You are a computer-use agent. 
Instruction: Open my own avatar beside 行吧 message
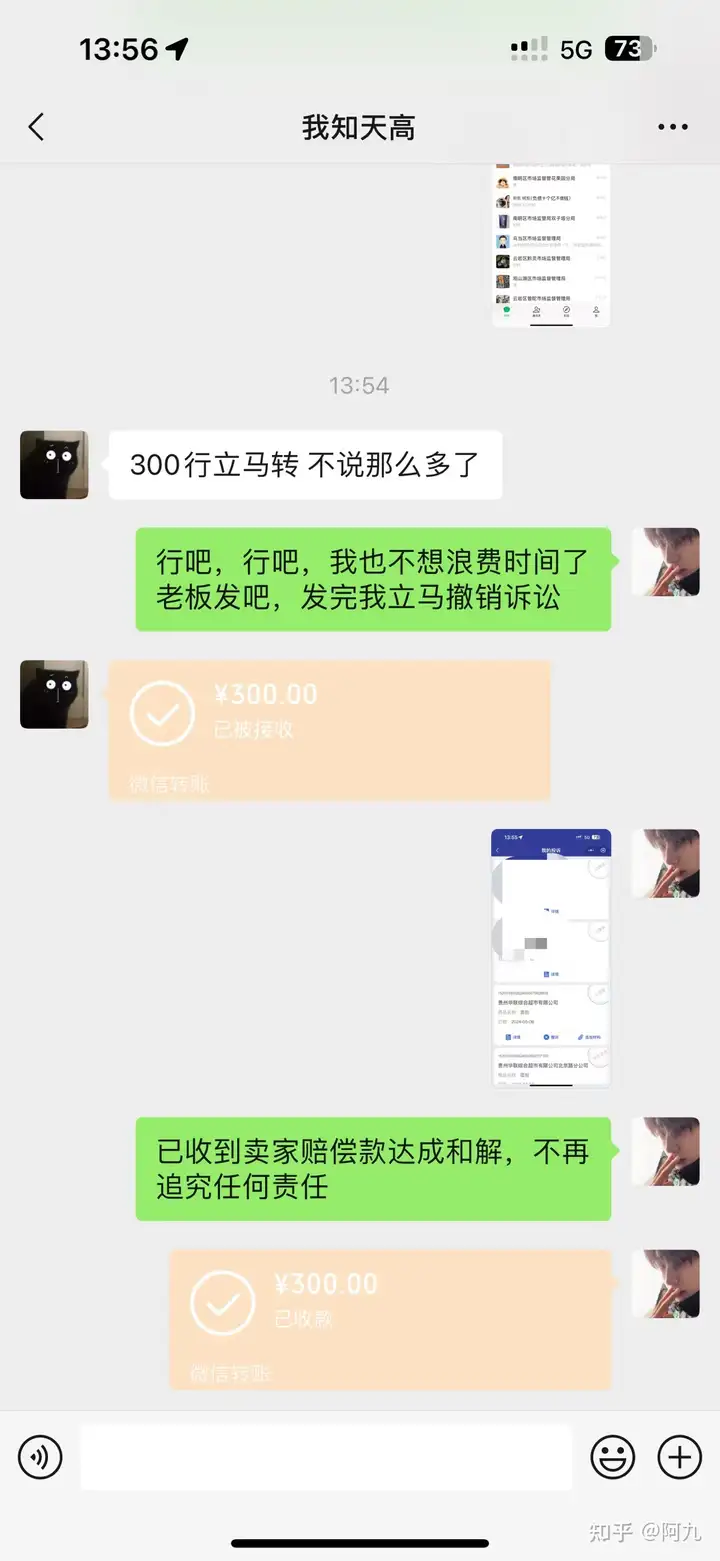tap(665, 562)
